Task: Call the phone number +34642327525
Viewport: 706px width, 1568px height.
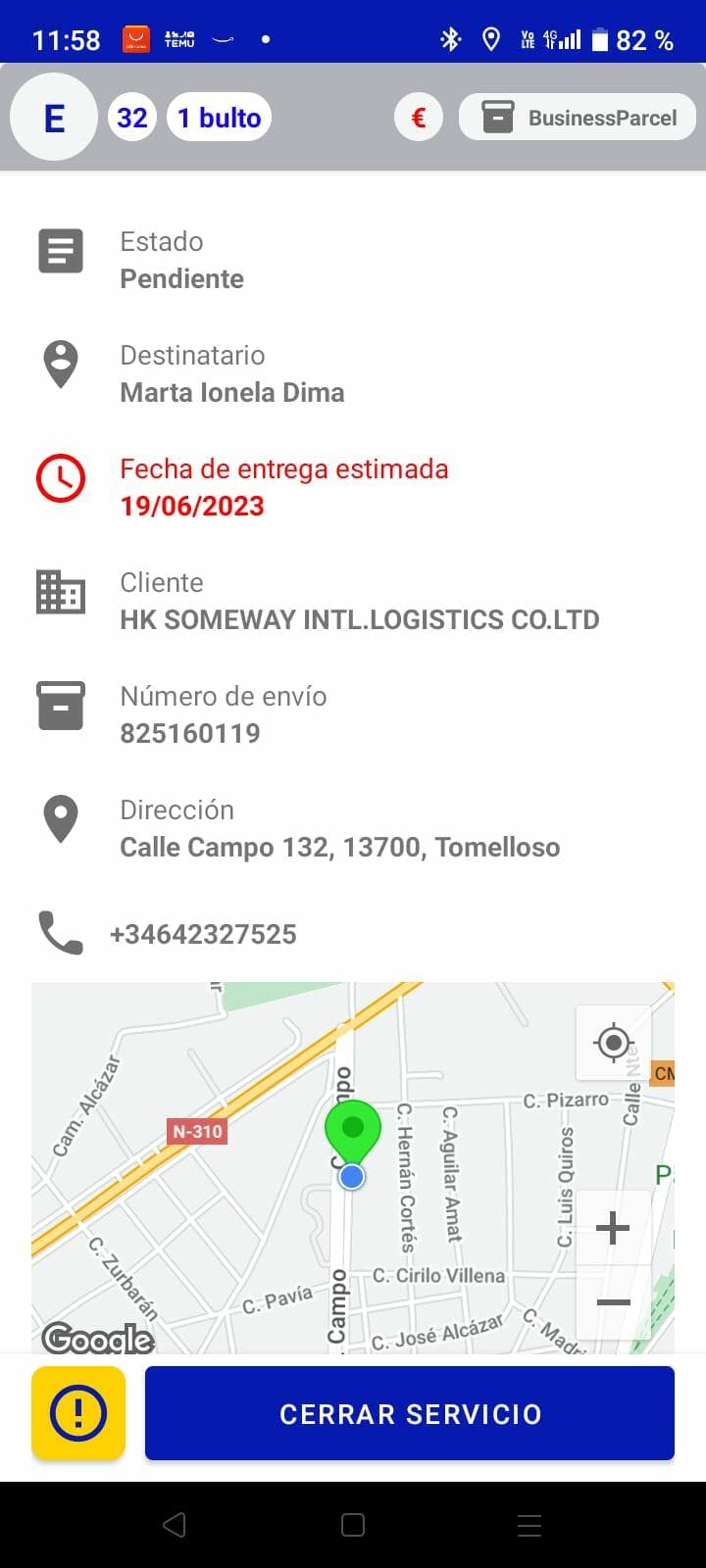Action: pos(202,934)
